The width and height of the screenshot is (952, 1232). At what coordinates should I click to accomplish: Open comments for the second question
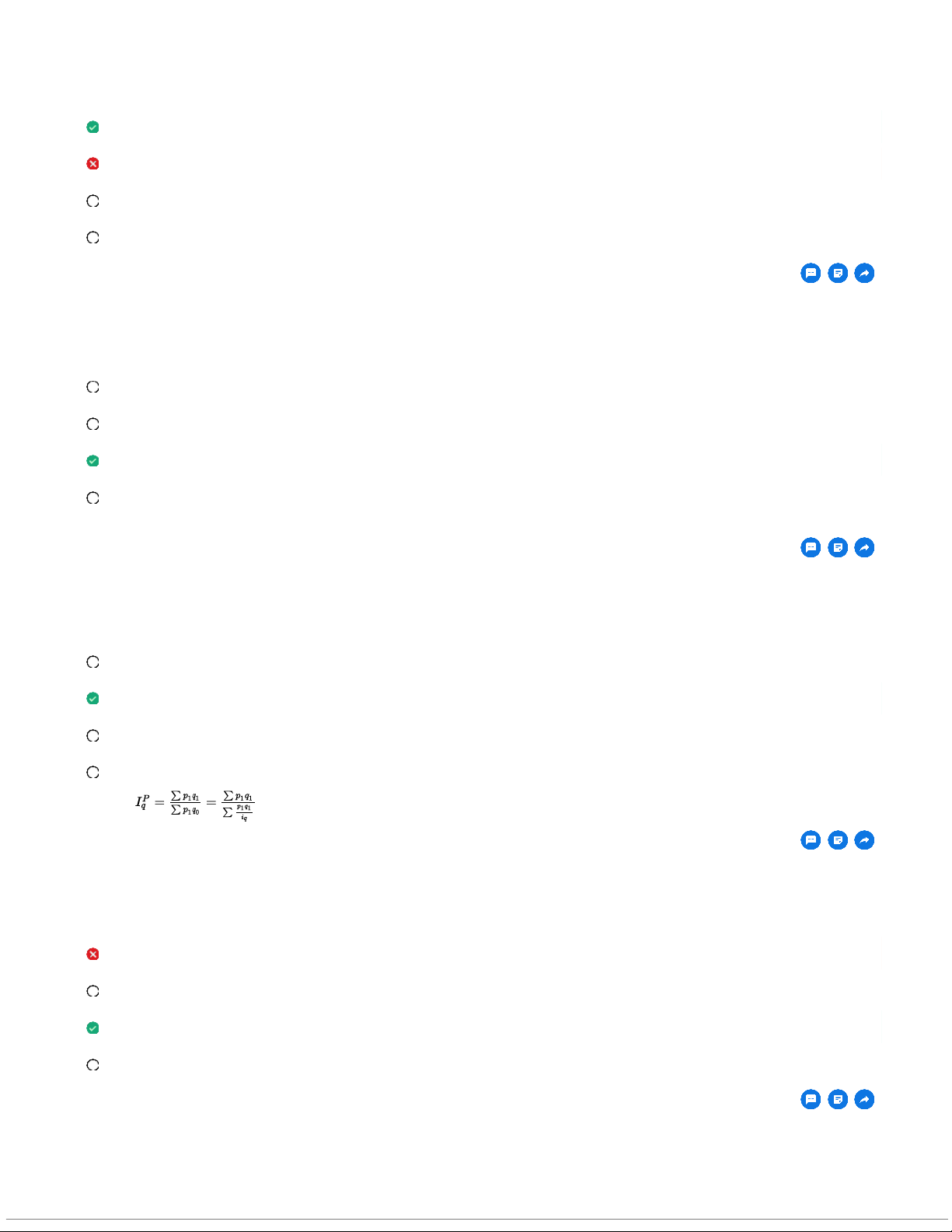pyautogui.click(x=811, y=548)
